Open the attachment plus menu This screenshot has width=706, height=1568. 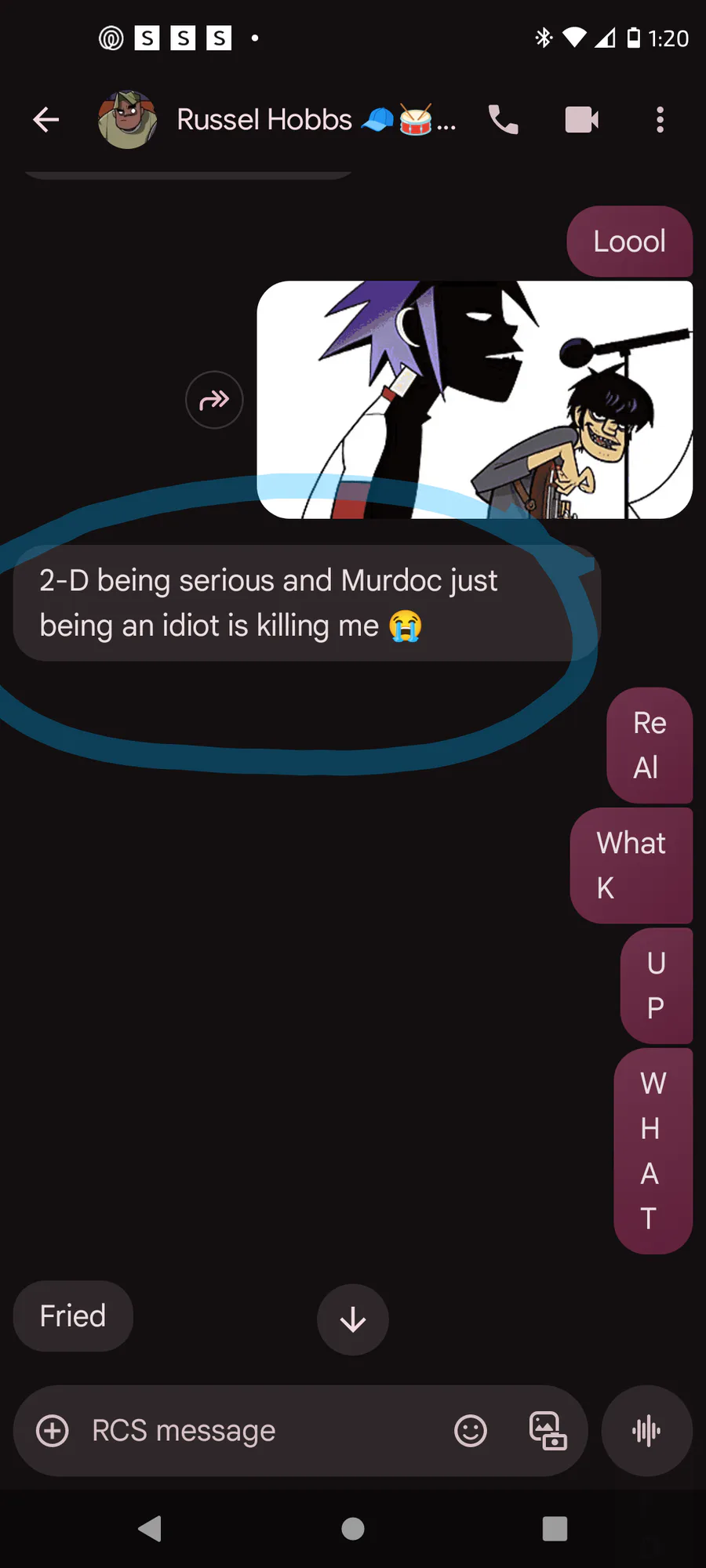point(53,1431)
